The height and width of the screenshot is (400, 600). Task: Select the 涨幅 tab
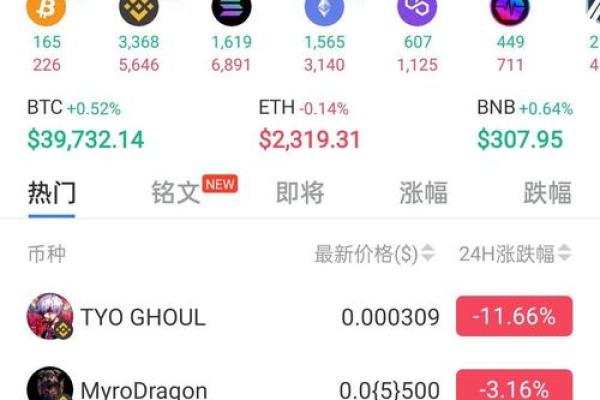pyautogui.click(x=423, y=192)
